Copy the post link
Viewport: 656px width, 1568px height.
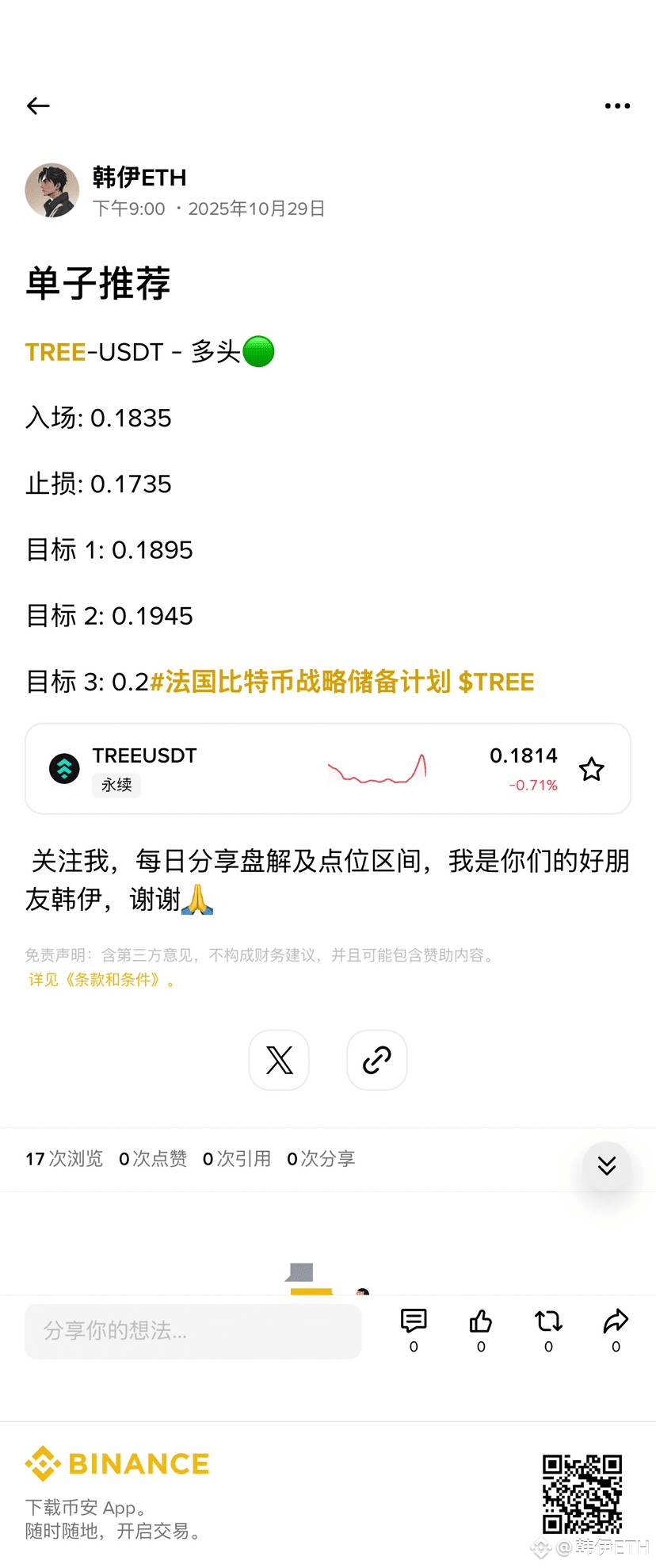[x=377, y=1060]
